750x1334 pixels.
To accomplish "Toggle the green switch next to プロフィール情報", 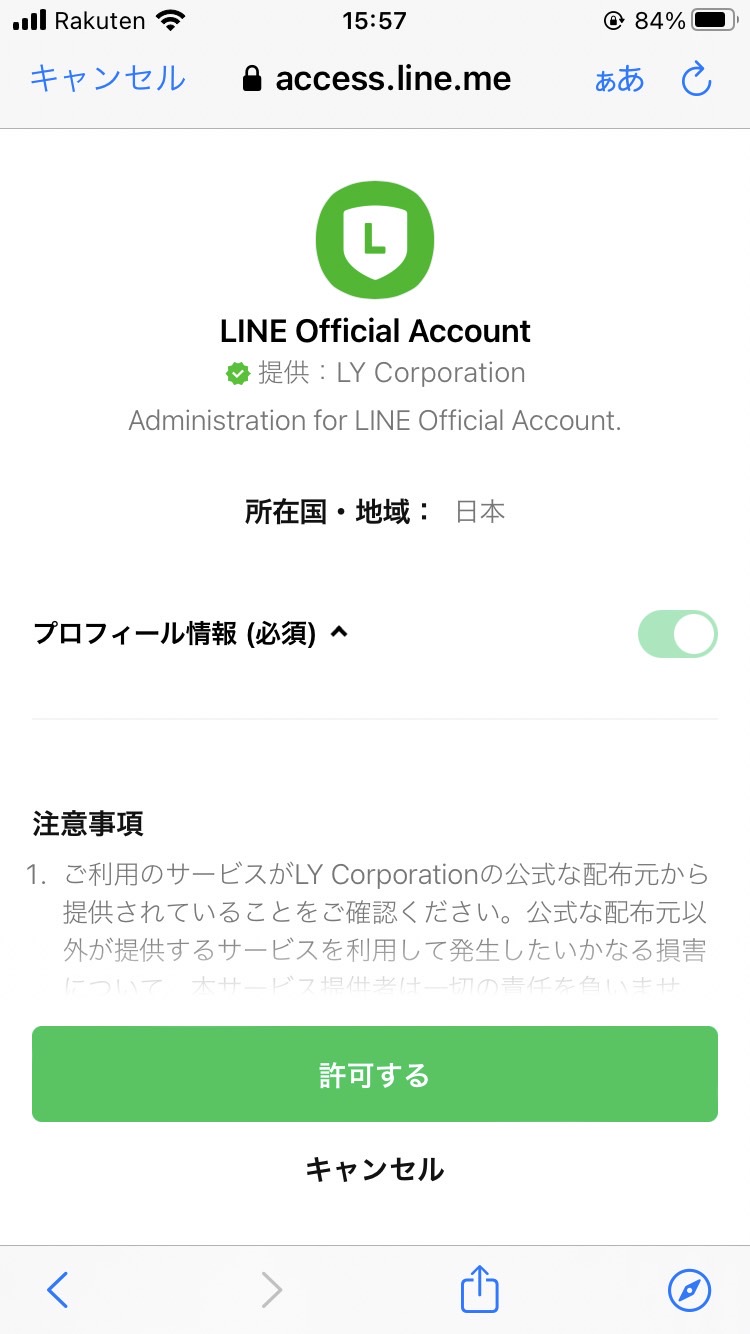I will click(678, 633).
